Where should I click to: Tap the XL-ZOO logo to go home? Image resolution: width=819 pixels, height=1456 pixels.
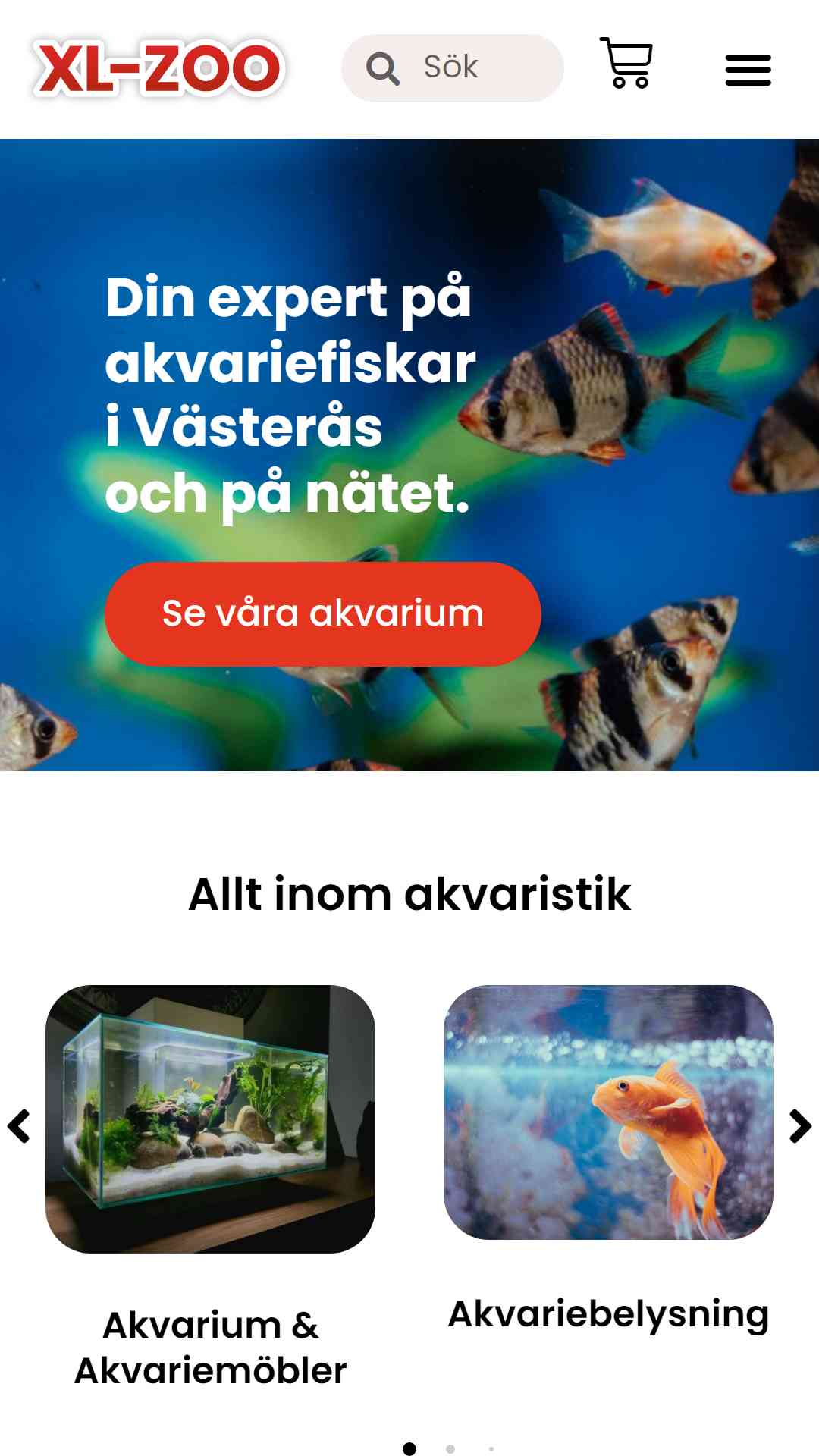coord(158,68)
